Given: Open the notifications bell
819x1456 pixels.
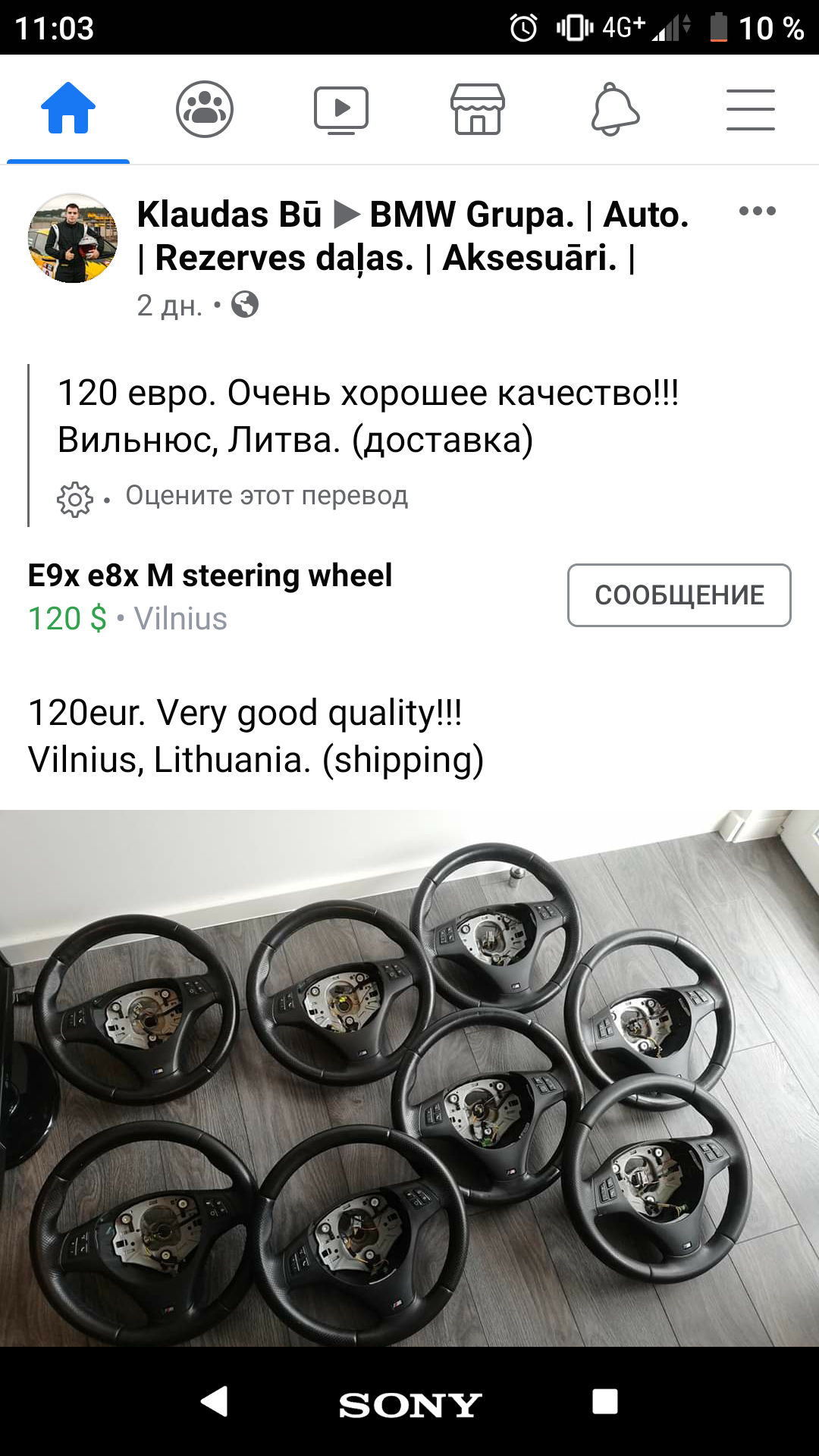Looking at the screenshot, I should 615,109.
